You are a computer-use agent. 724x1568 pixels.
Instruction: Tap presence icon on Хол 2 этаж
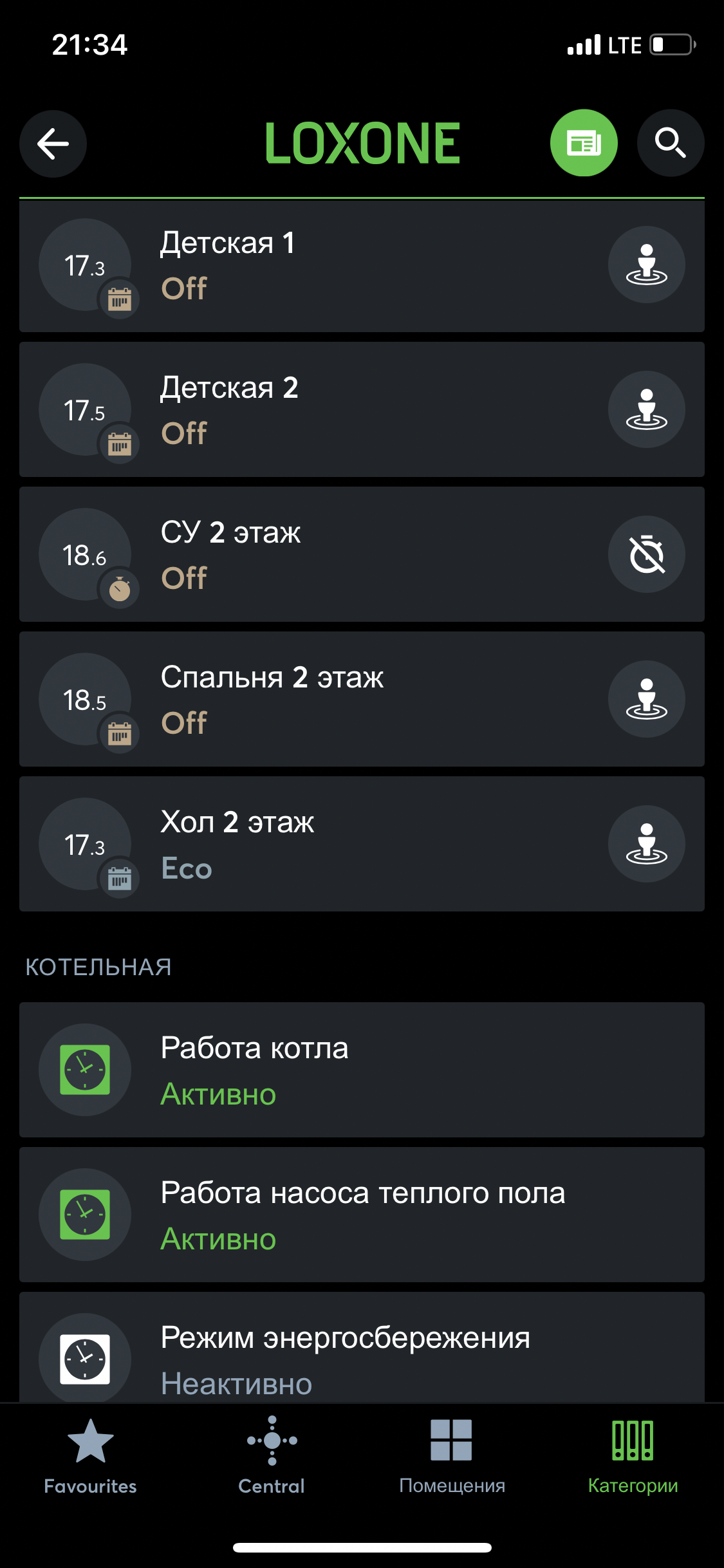(x=646, y=844)
